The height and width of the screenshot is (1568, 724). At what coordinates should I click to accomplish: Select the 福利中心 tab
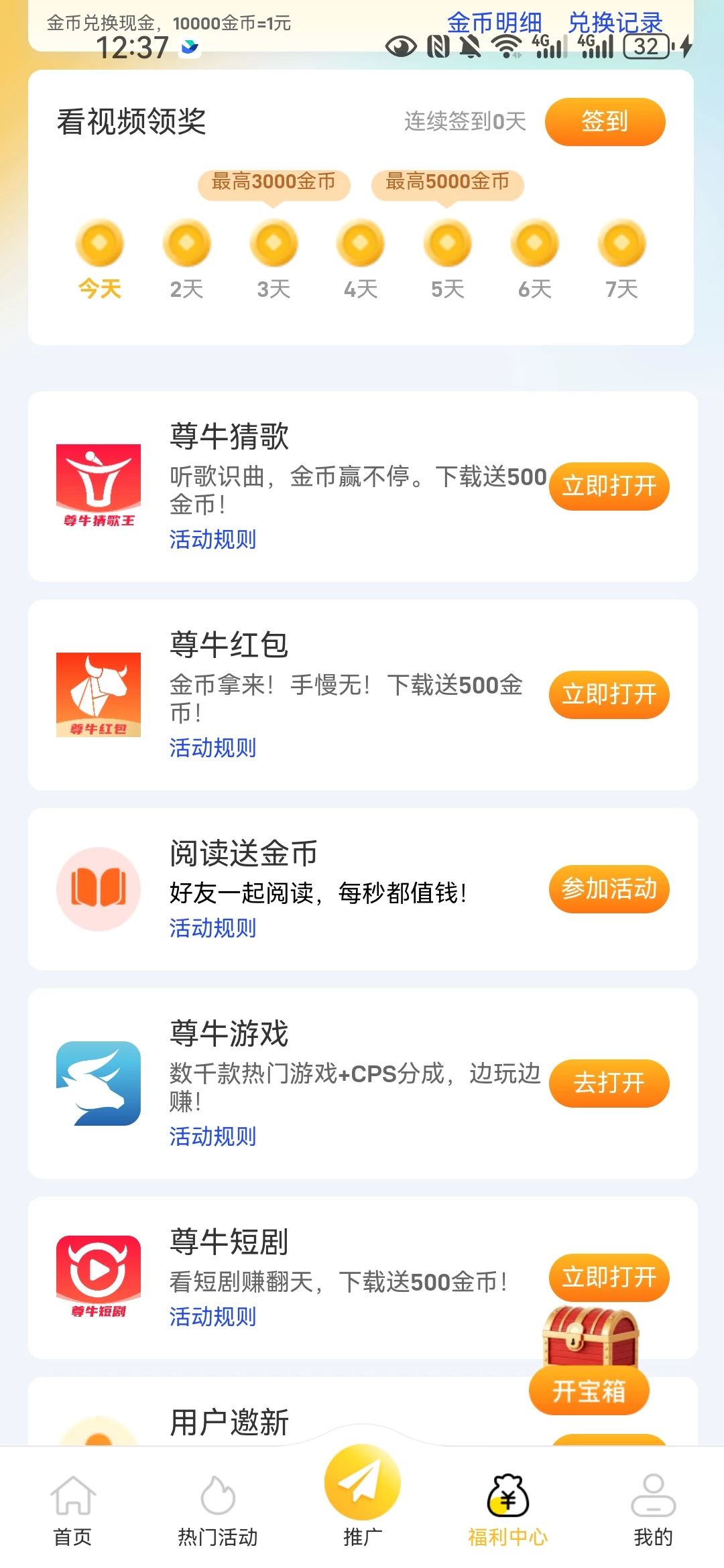tap(507, 1508)
